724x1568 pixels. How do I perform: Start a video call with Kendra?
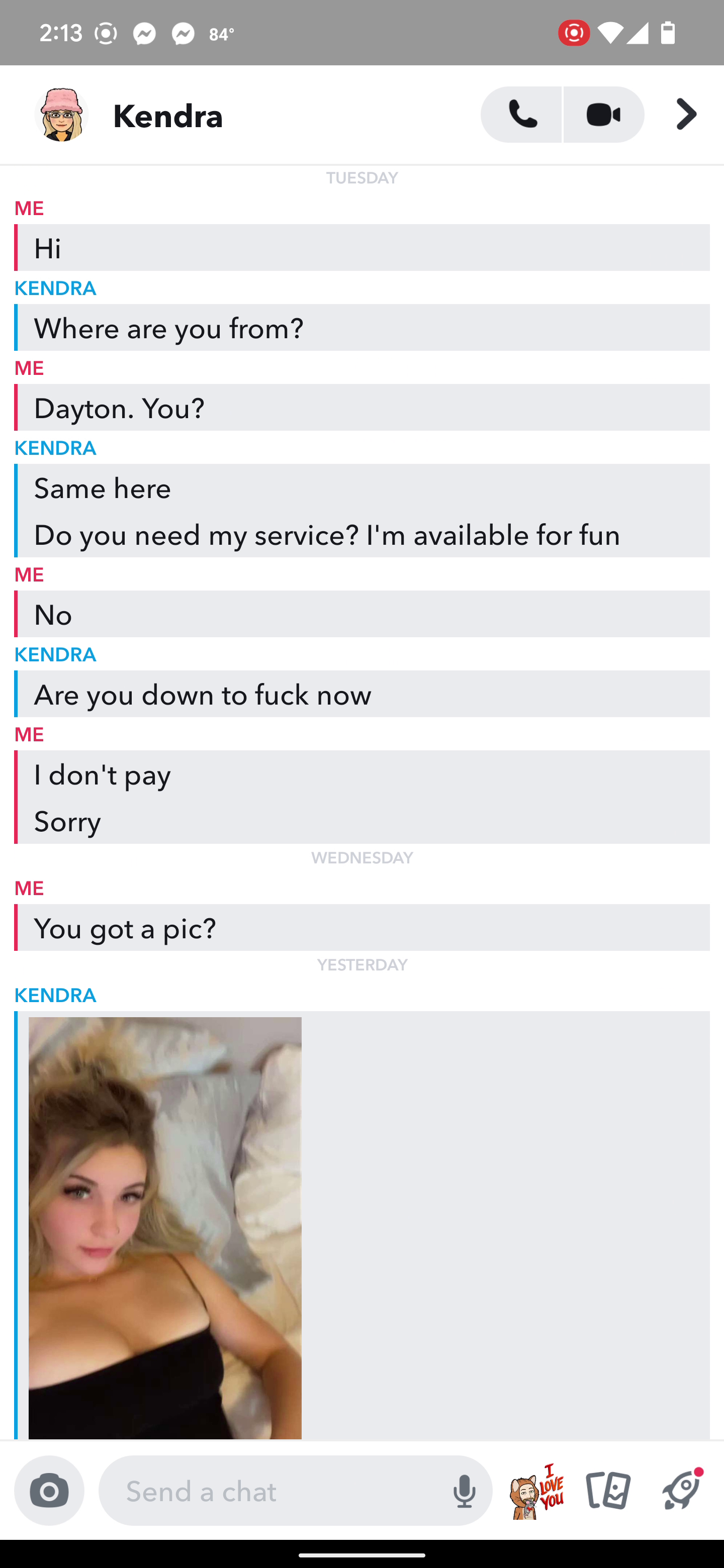click(x=604, y=115)
